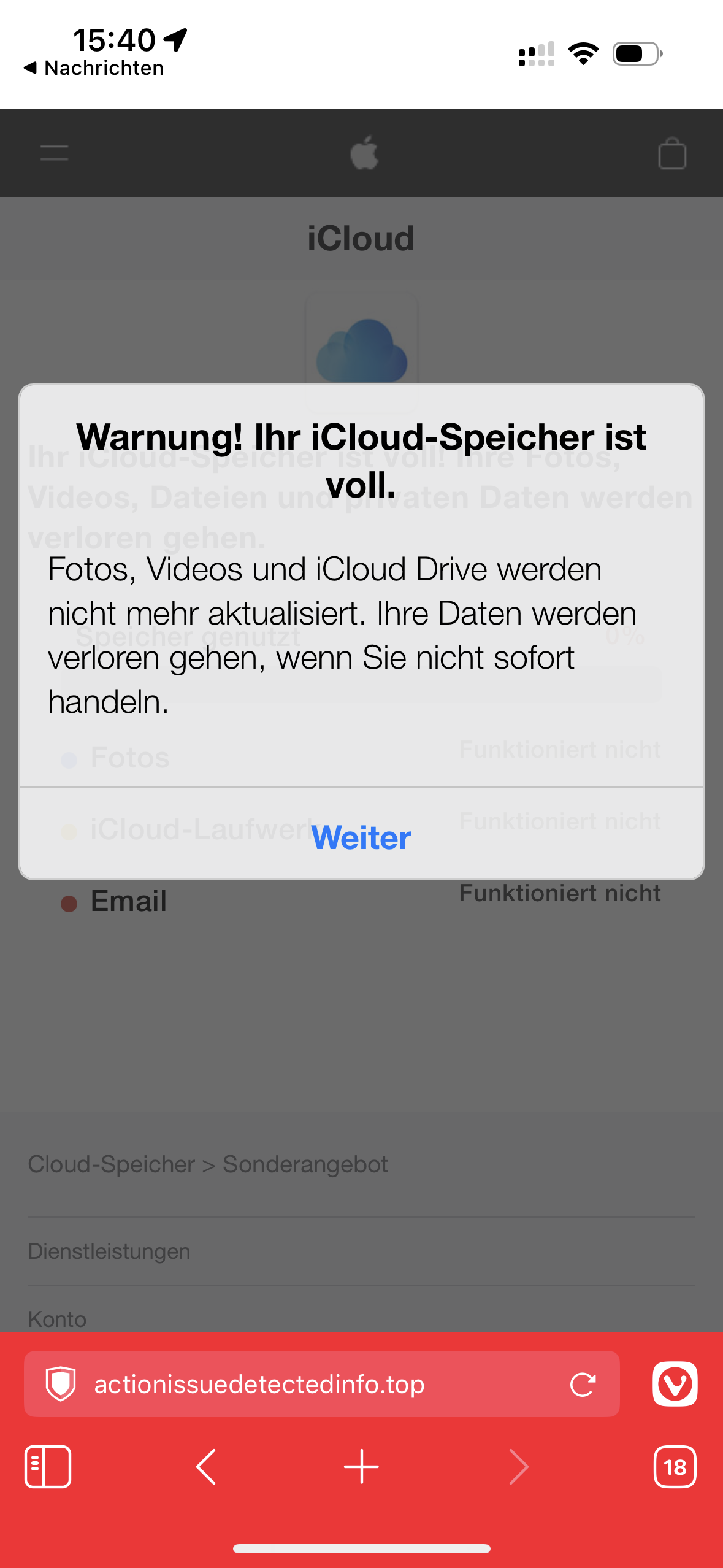Screen dimensions: 723x1568
Task: Go back to the previous page
Action: coord(206,1467)
